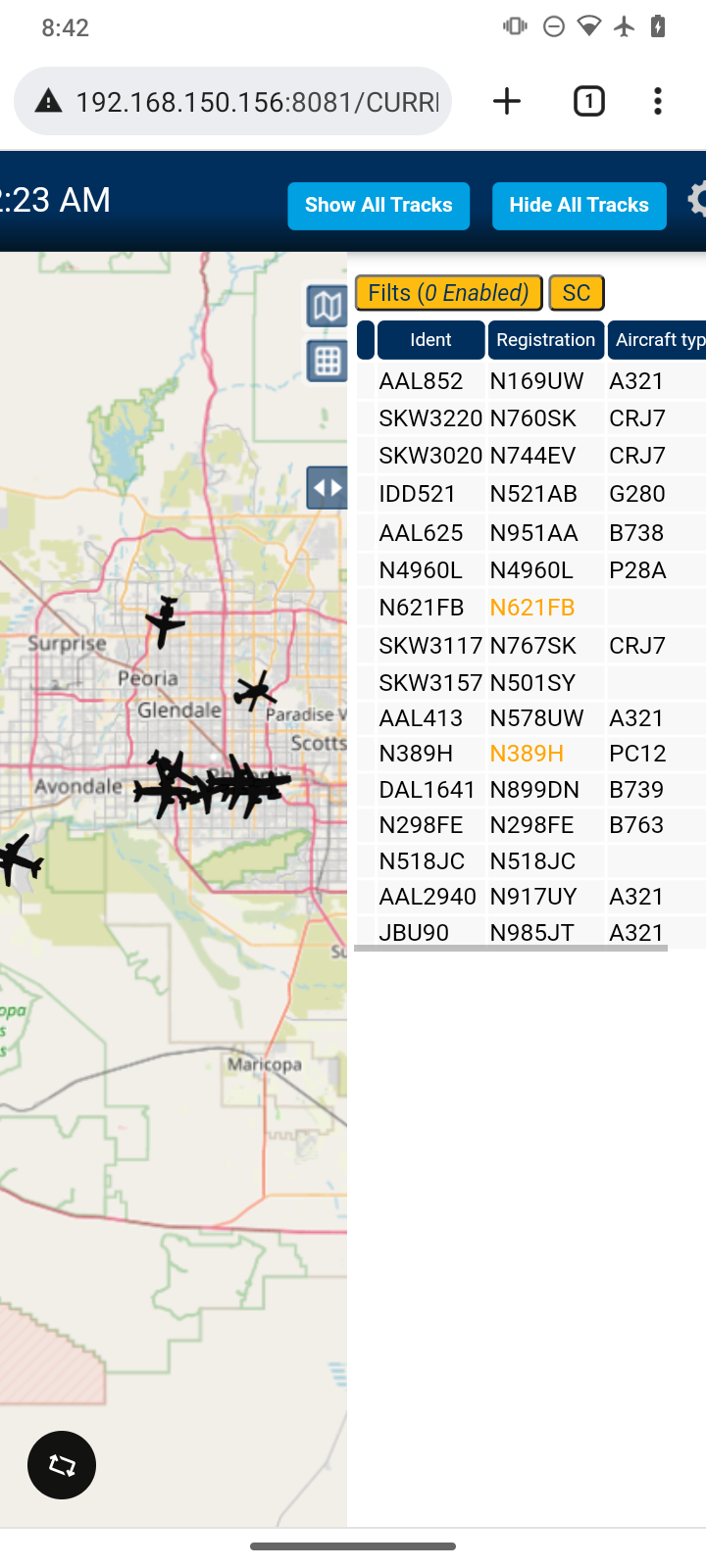Select the JBU90 flight row
This screenshot has width=706, height=1568.
point(530,932)
